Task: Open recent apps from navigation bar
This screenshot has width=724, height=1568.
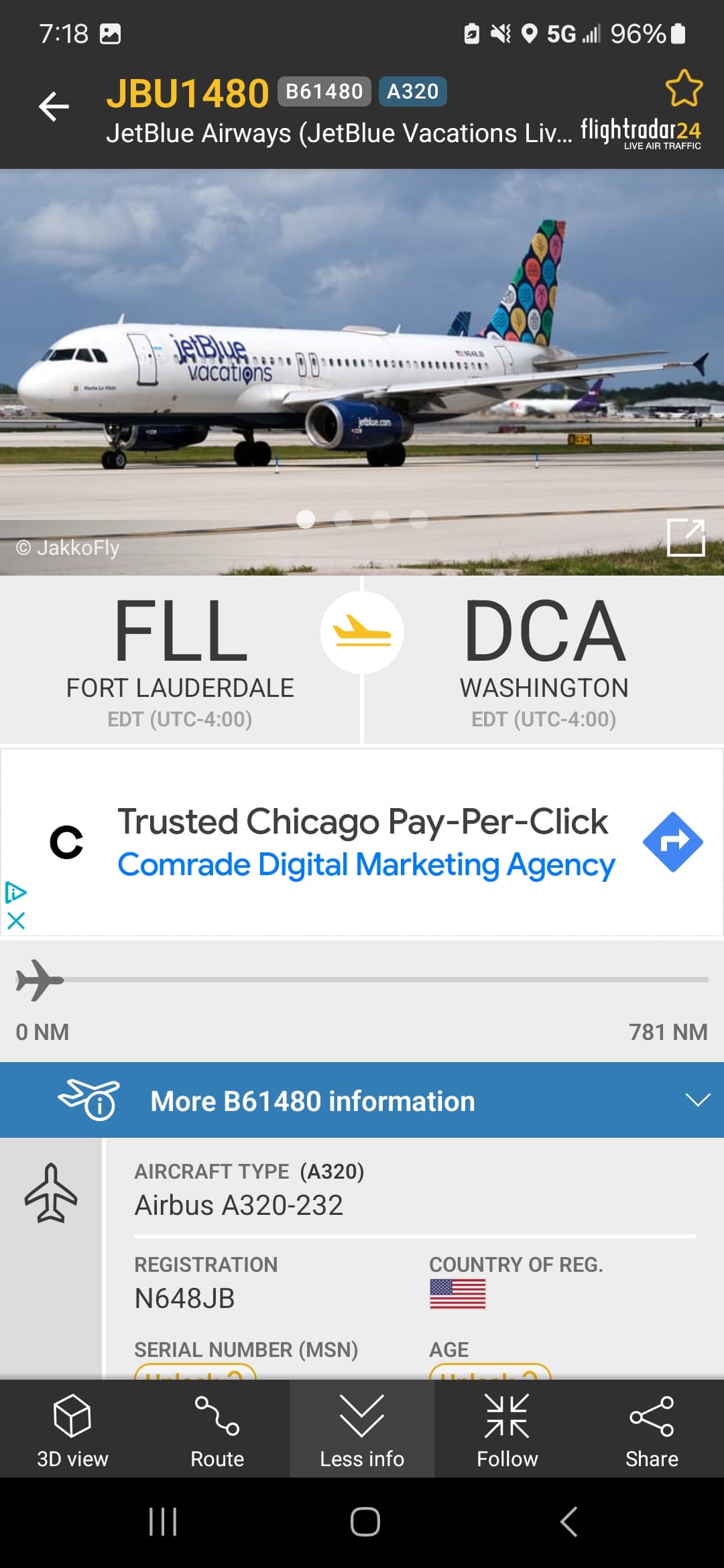Action: point(163,1522)
